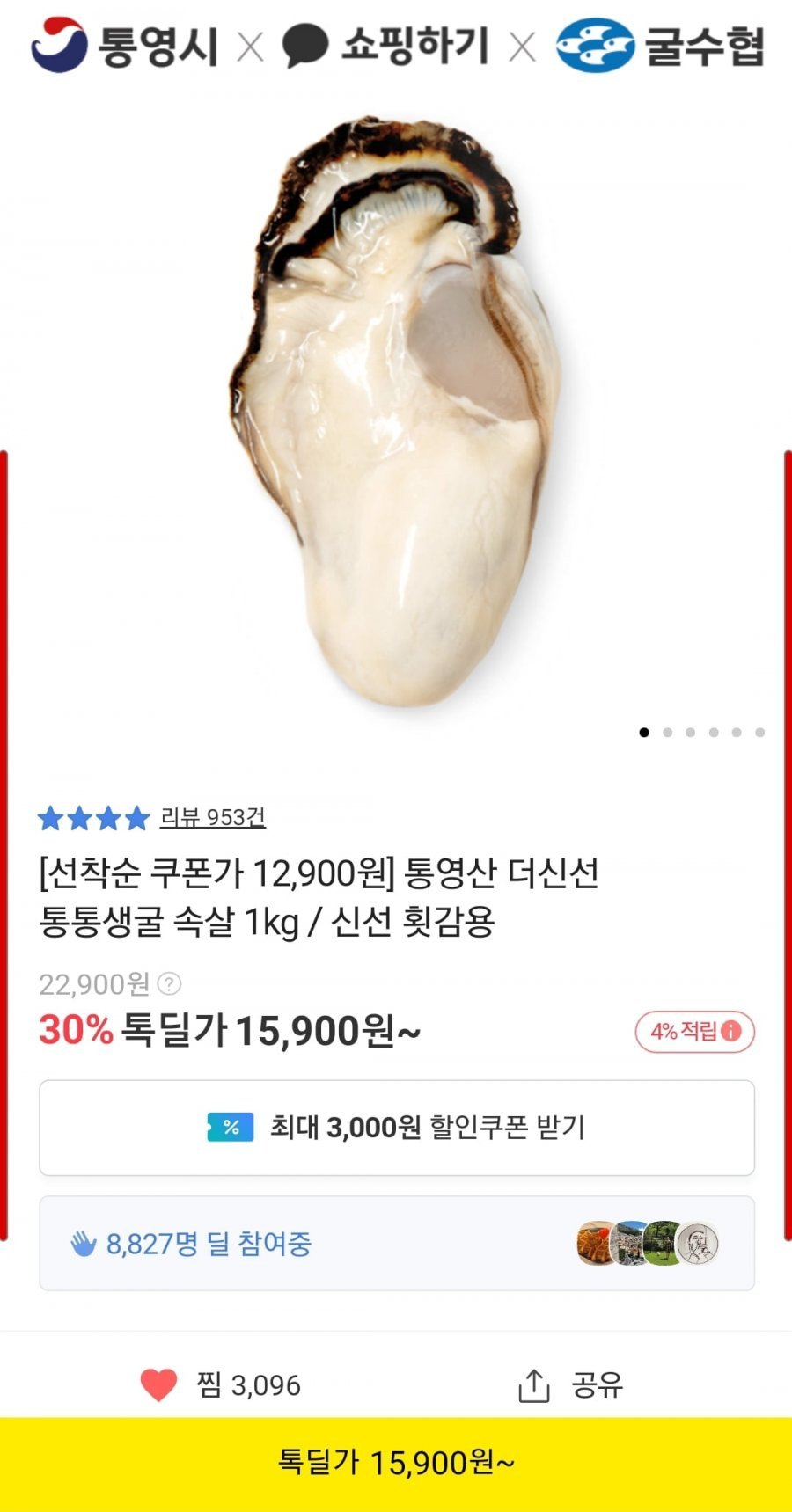Open the 리뷰 953건 reviews link
Image resolution: width=792 pixels, height=1512 pixels.
click(212, 818)
